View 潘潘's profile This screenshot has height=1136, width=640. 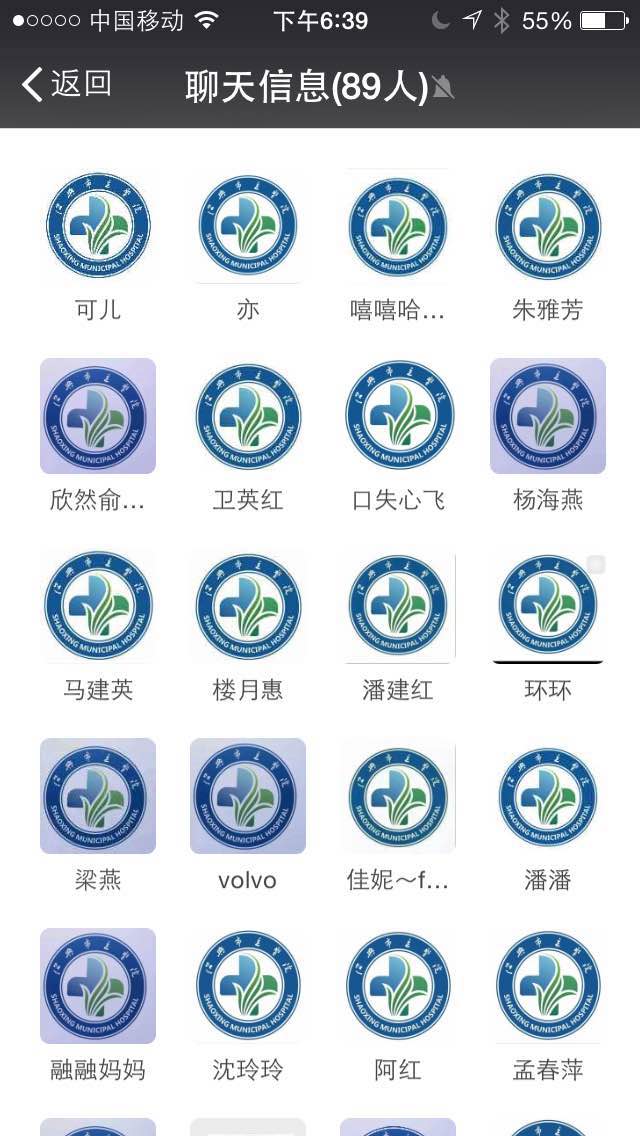[548, 796]
